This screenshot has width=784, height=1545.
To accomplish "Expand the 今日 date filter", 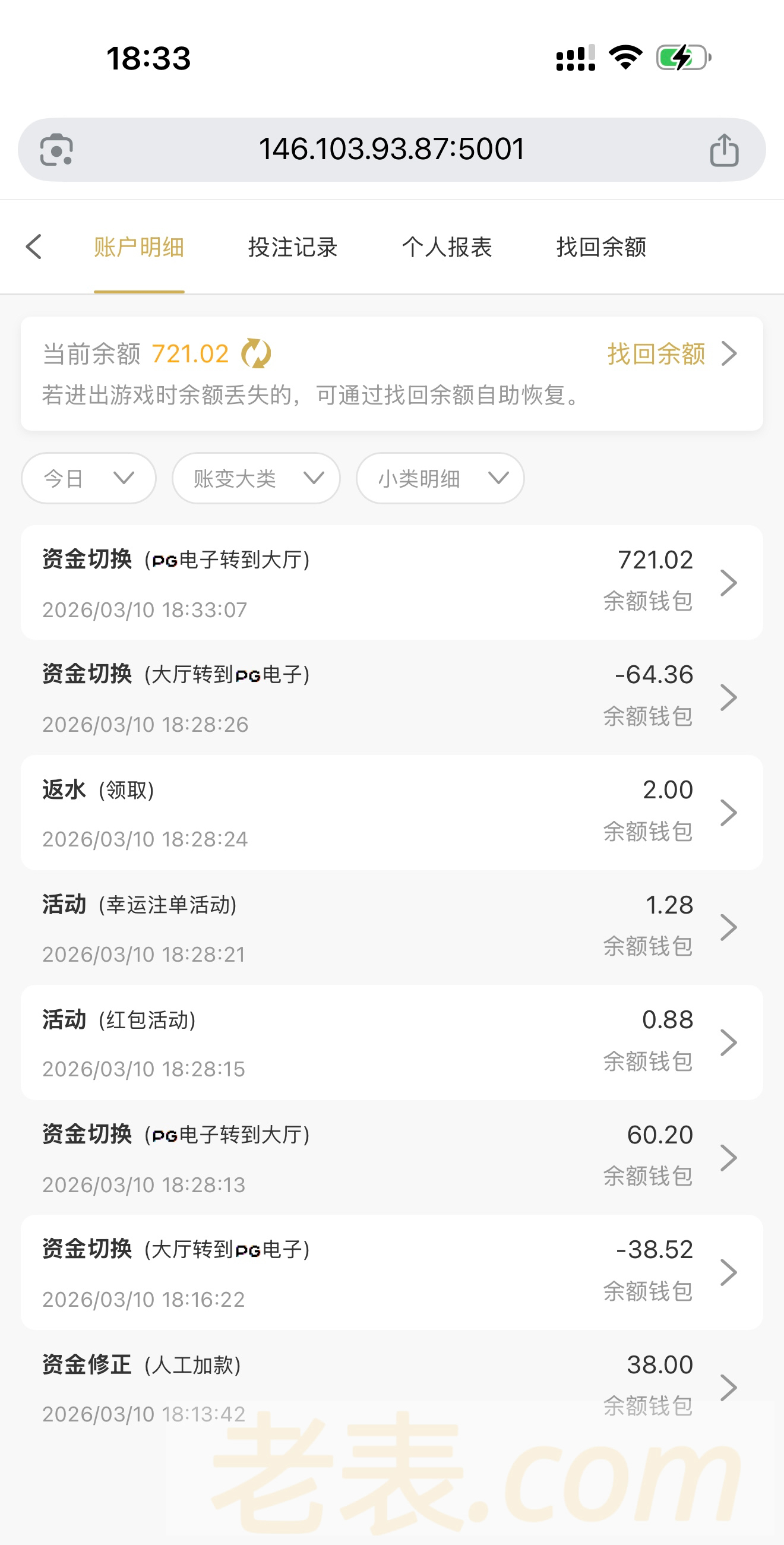I will [x=88, y=478].
